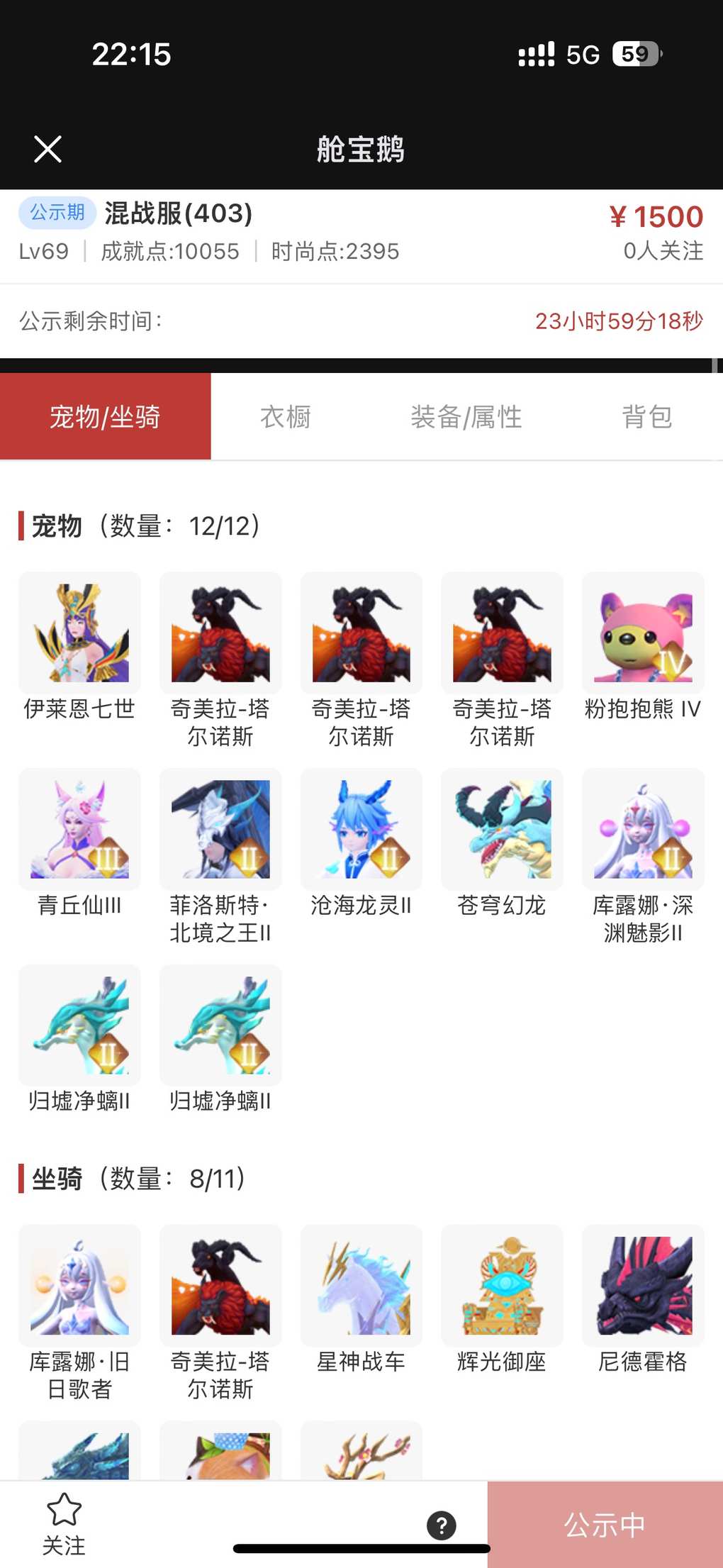The image size is (723, 1568).
Task: Tap the 公示中 button
Action: click(605, 1525)
